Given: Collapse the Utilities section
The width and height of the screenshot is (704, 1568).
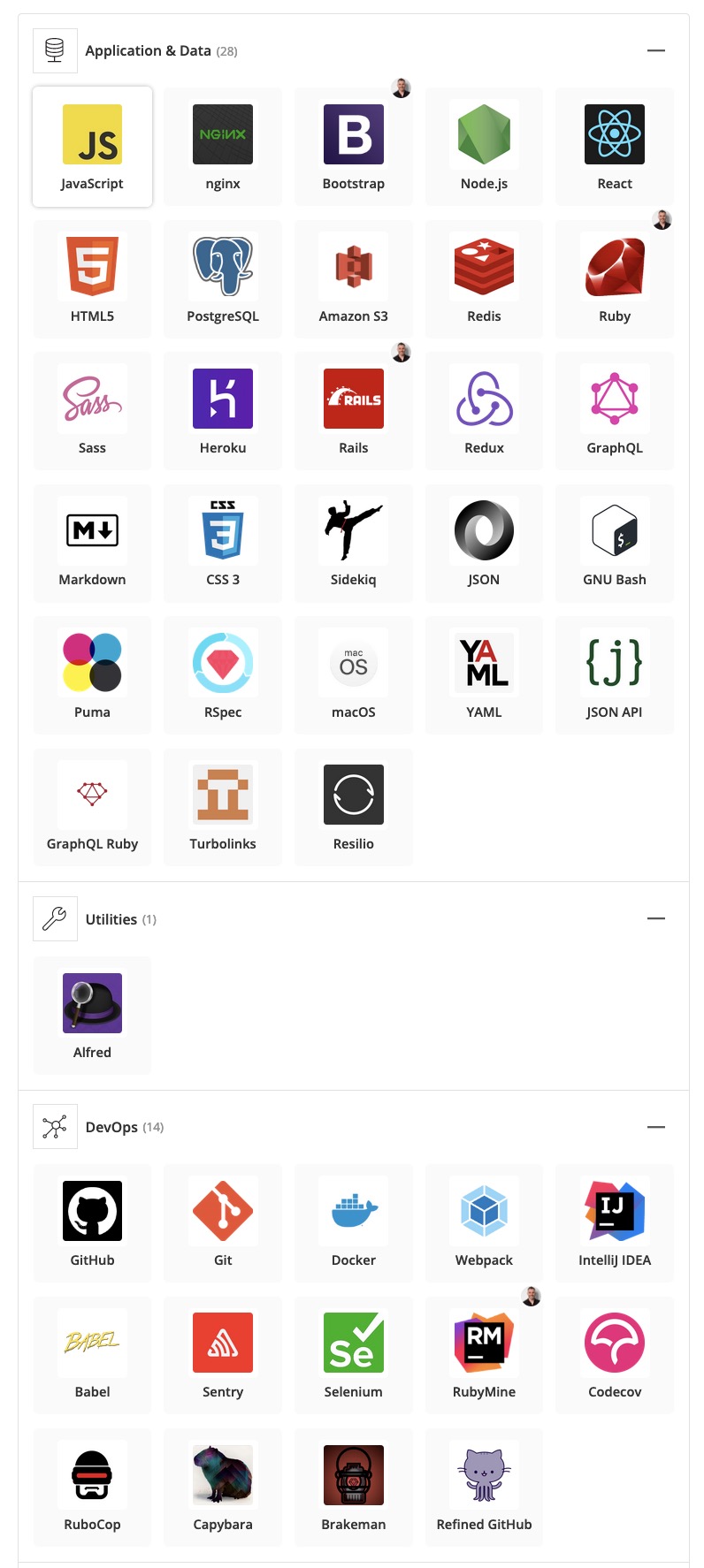Looking at the screenshot, I should tap(655, 918).
